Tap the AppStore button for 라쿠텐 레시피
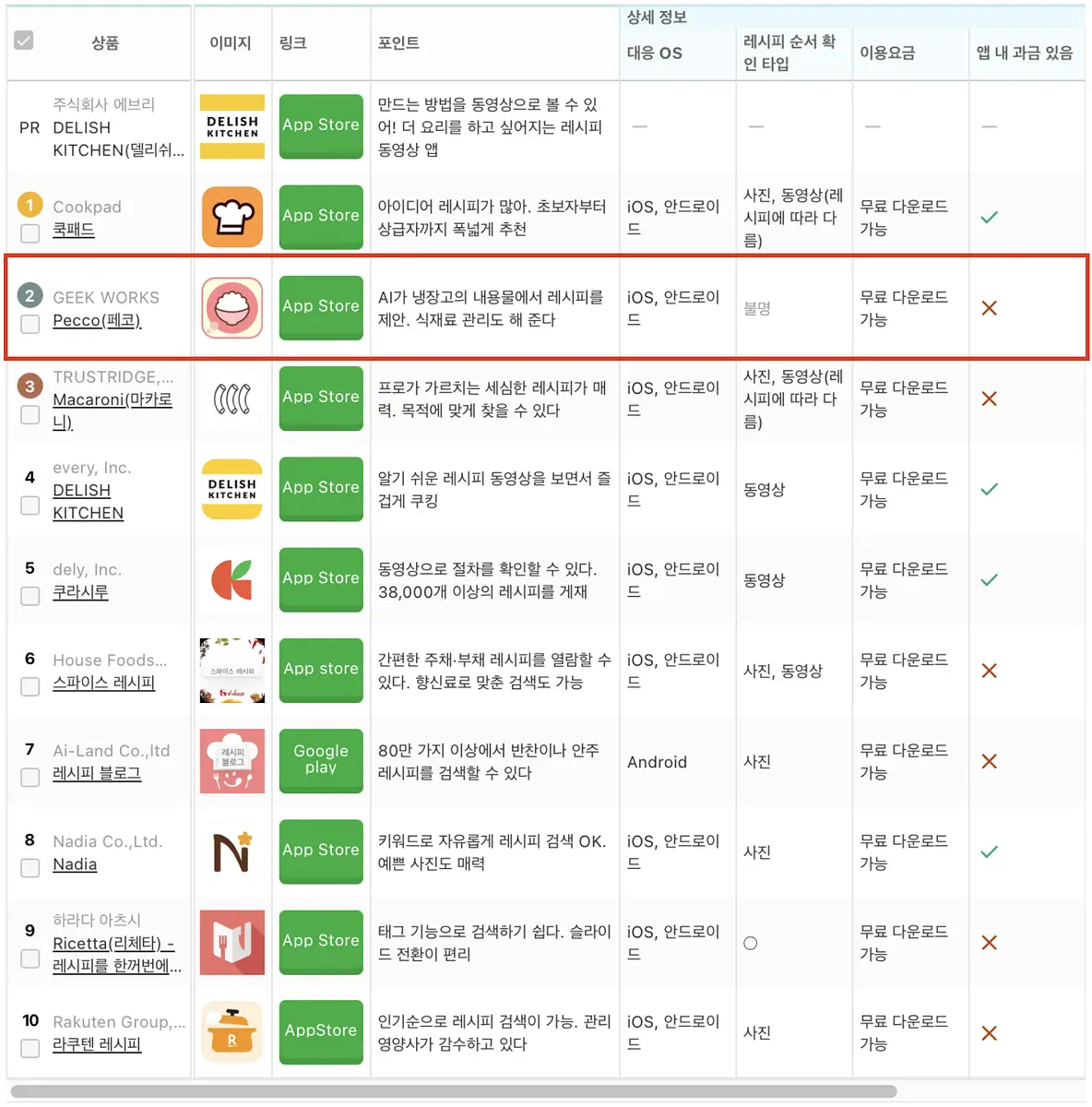 click(x=321, y=1031)
